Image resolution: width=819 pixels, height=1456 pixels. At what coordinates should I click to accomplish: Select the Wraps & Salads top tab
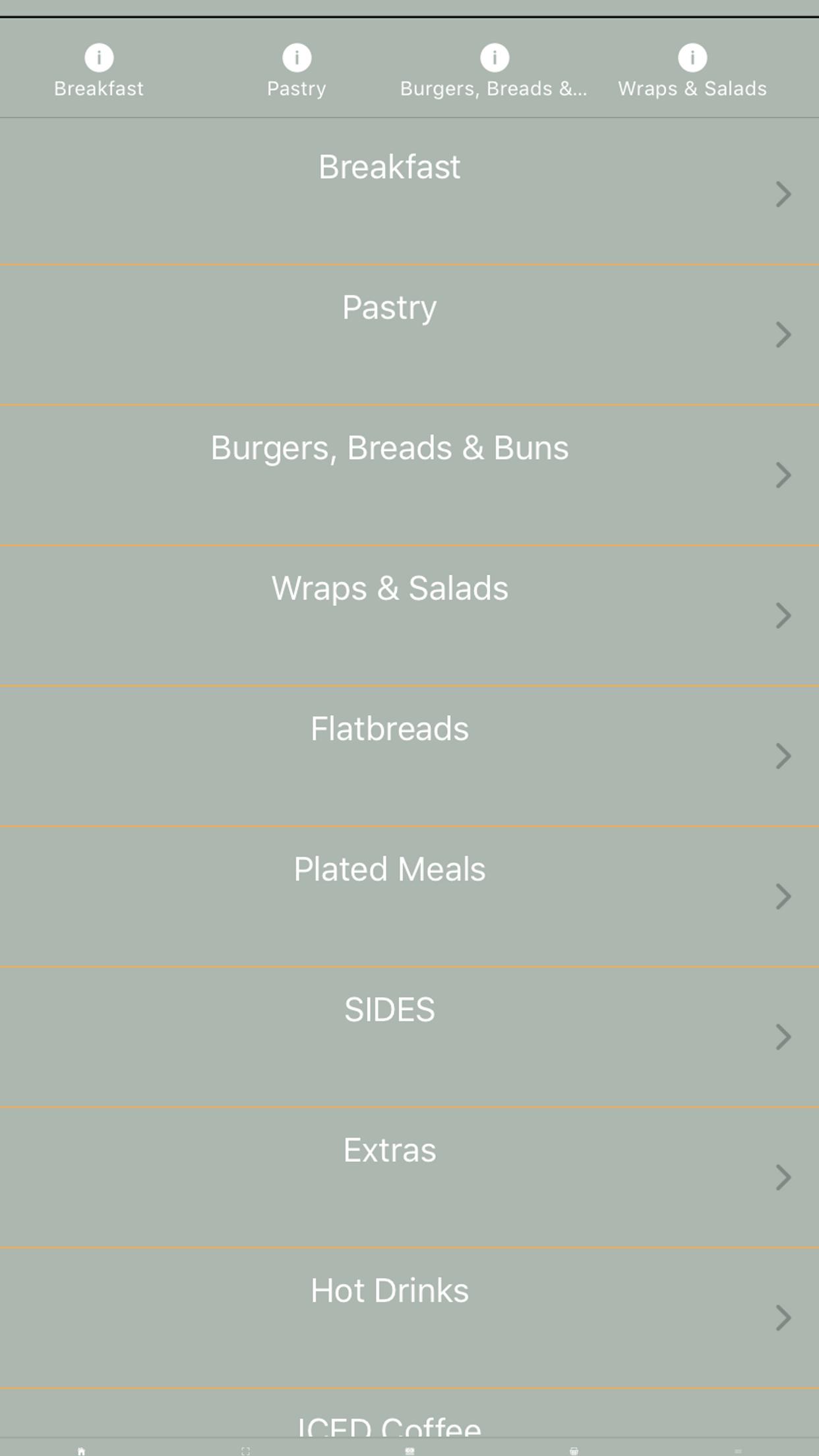tap(692, 71)
